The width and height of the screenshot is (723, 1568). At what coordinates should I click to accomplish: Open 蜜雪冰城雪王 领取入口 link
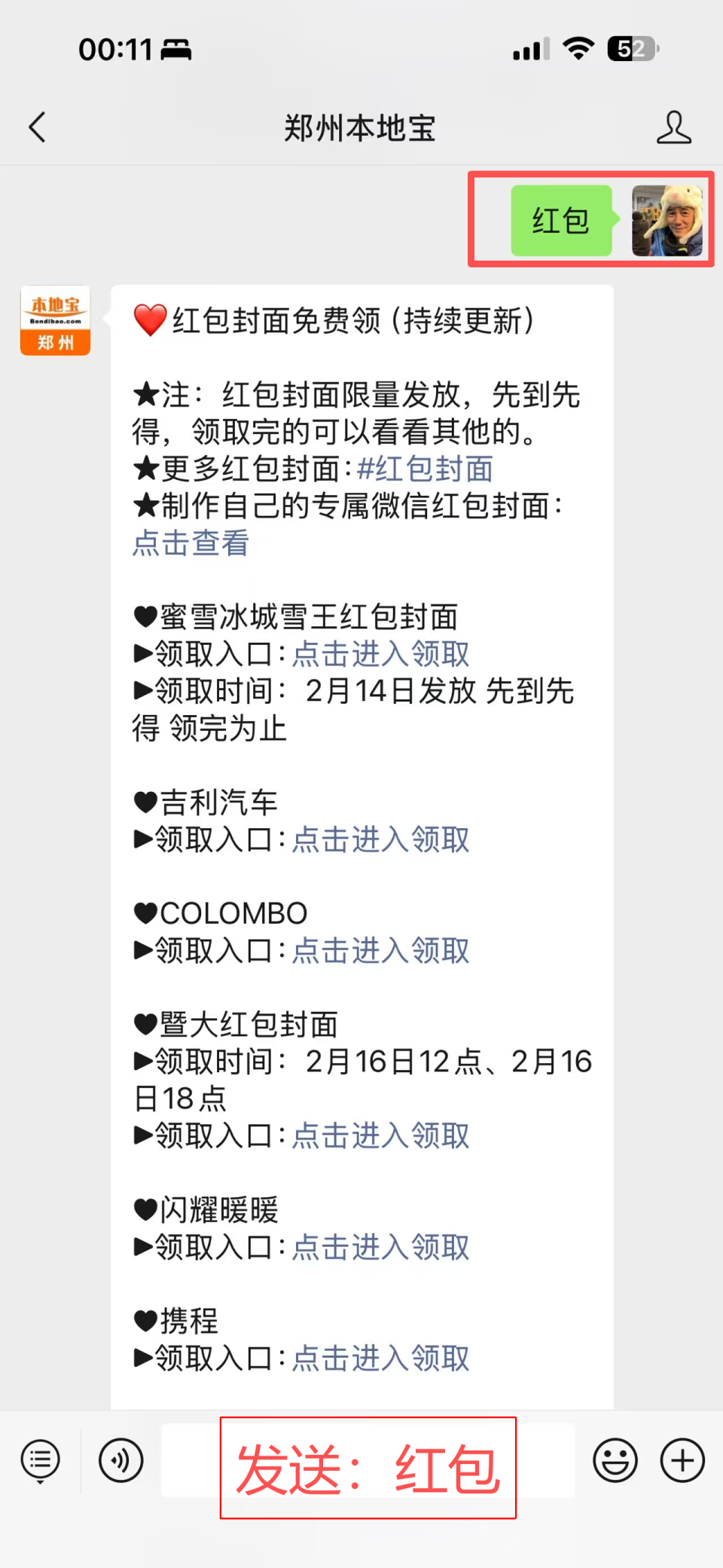pos(380,653)
